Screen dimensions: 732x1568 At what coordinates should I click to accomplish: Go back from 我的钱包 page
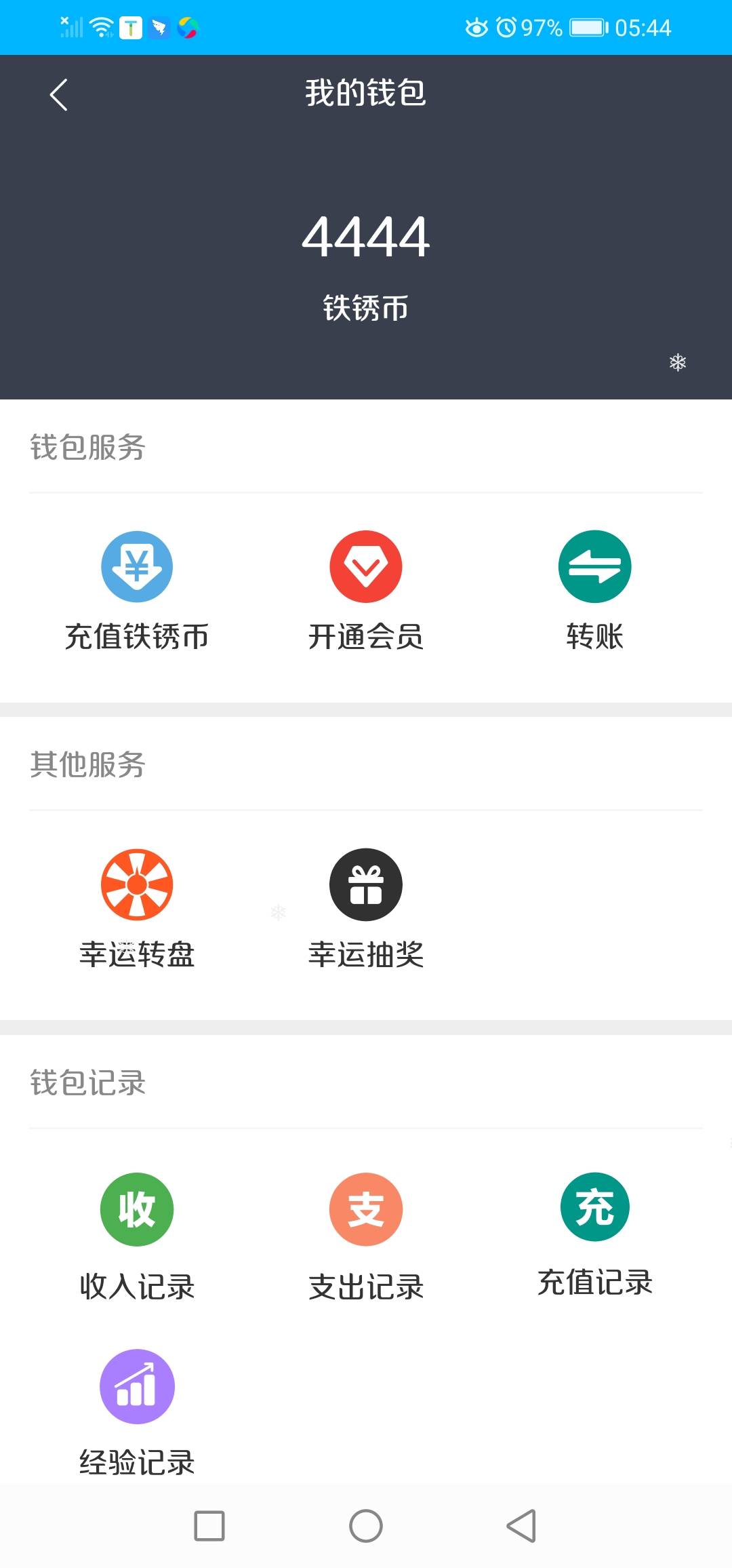tap(59, 94)
